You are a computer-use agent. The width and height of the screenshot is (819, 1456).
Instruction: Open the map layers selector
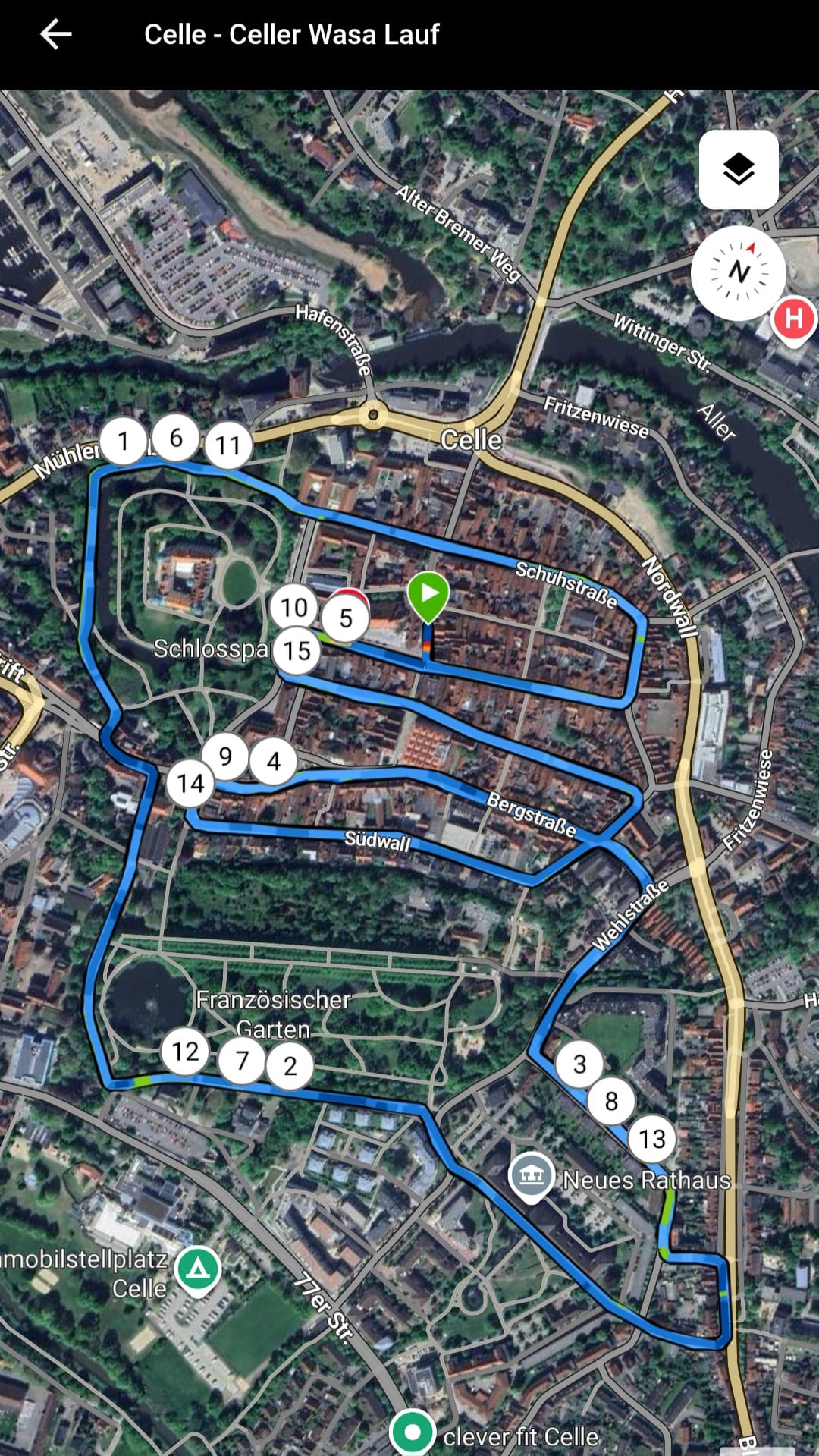pyautogui.click(x=738, y=169)
